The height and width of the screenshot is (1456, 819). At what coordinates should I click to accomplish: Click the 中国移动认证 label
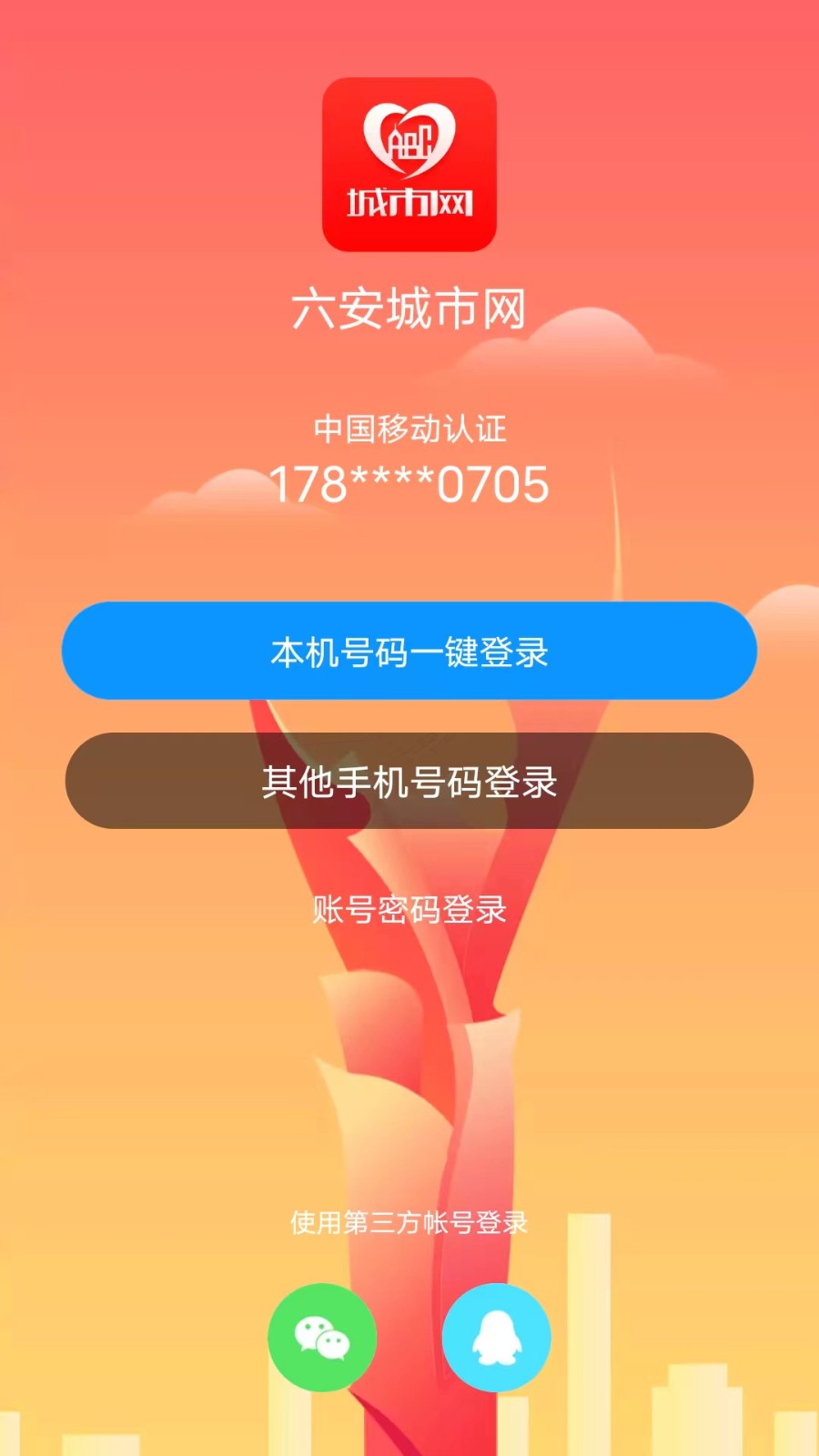click(x=409, y=428)
